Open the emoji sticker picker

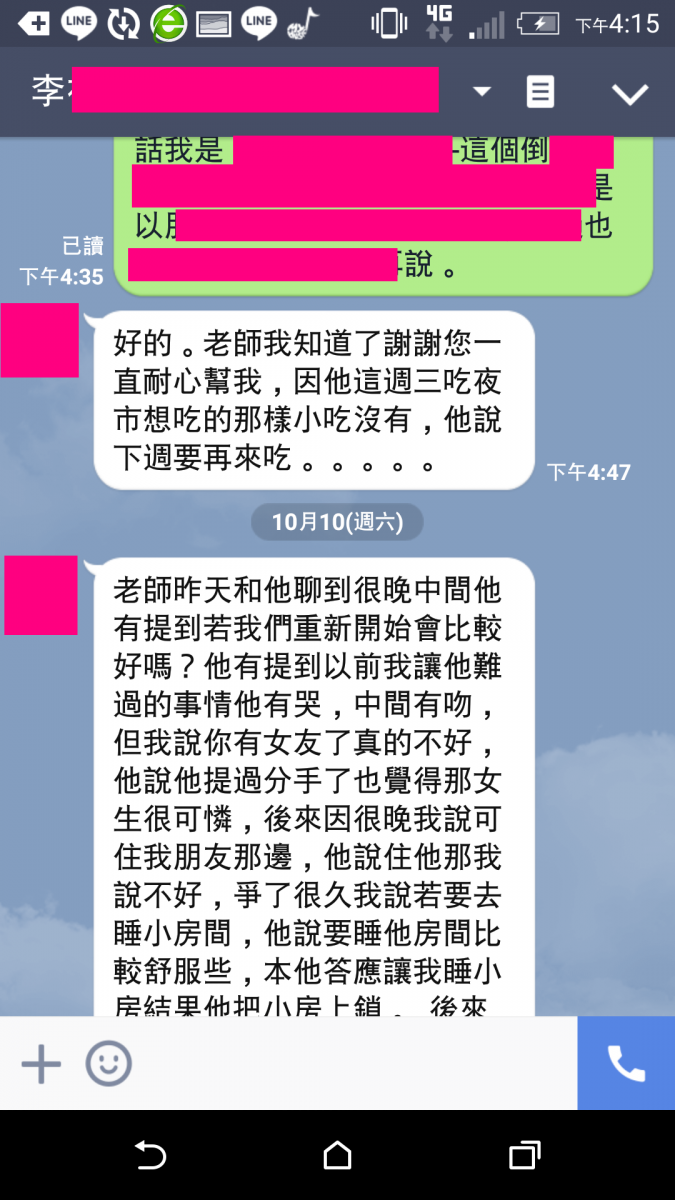(x=108, y=1063)
